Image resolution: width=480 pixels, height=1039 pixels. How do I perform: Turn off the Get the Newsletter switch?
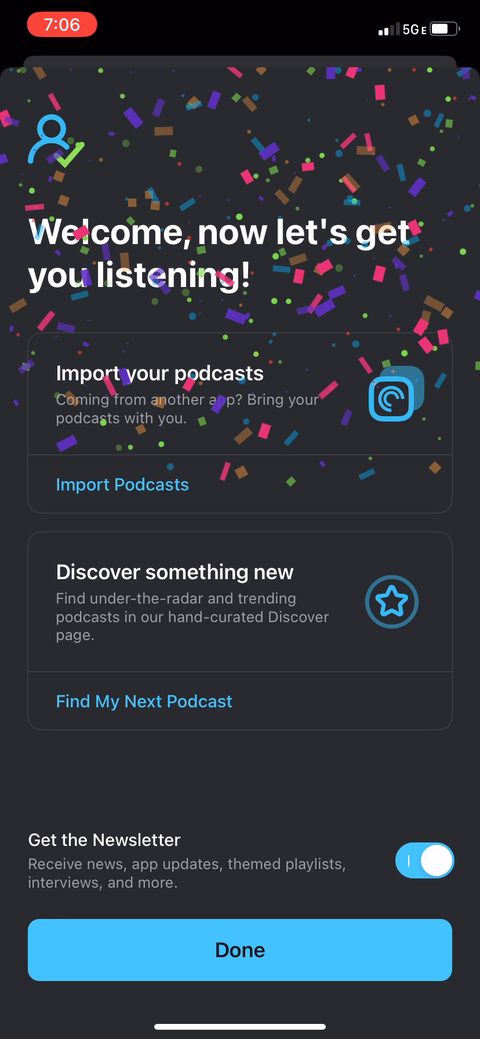click(424, 860)
